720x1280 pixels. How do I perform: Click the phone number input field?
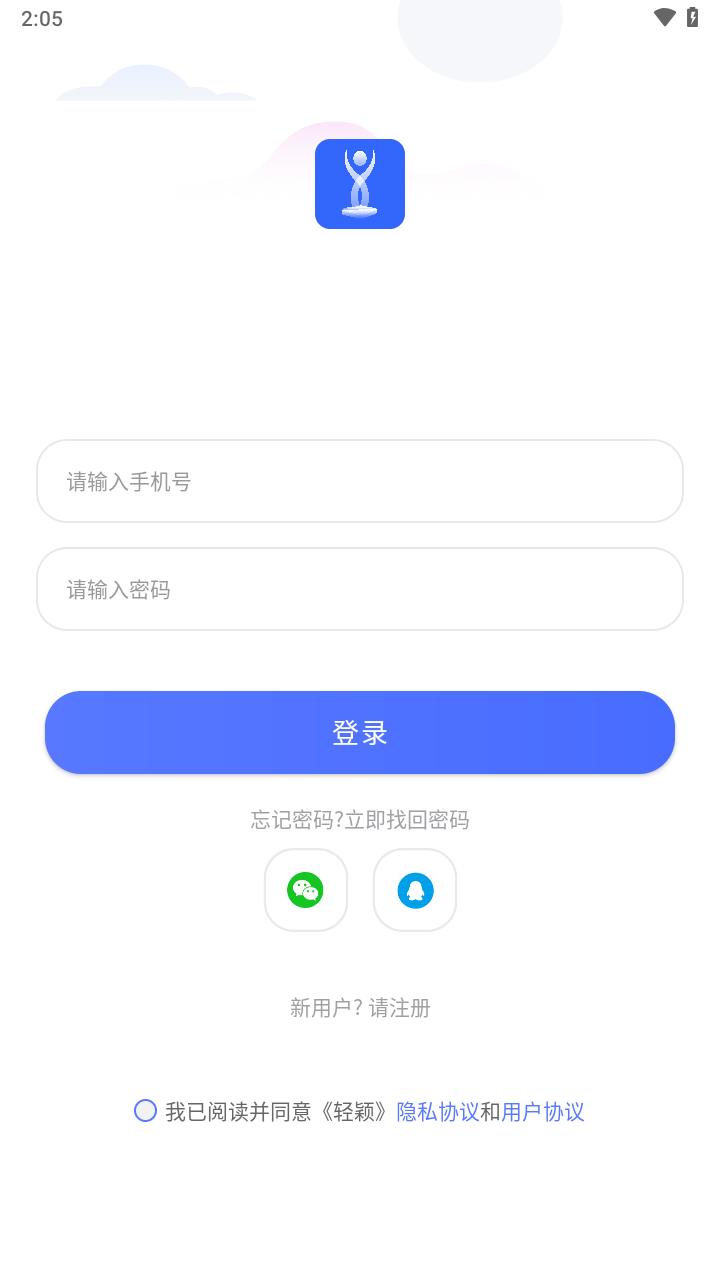(x=360, y=482)
